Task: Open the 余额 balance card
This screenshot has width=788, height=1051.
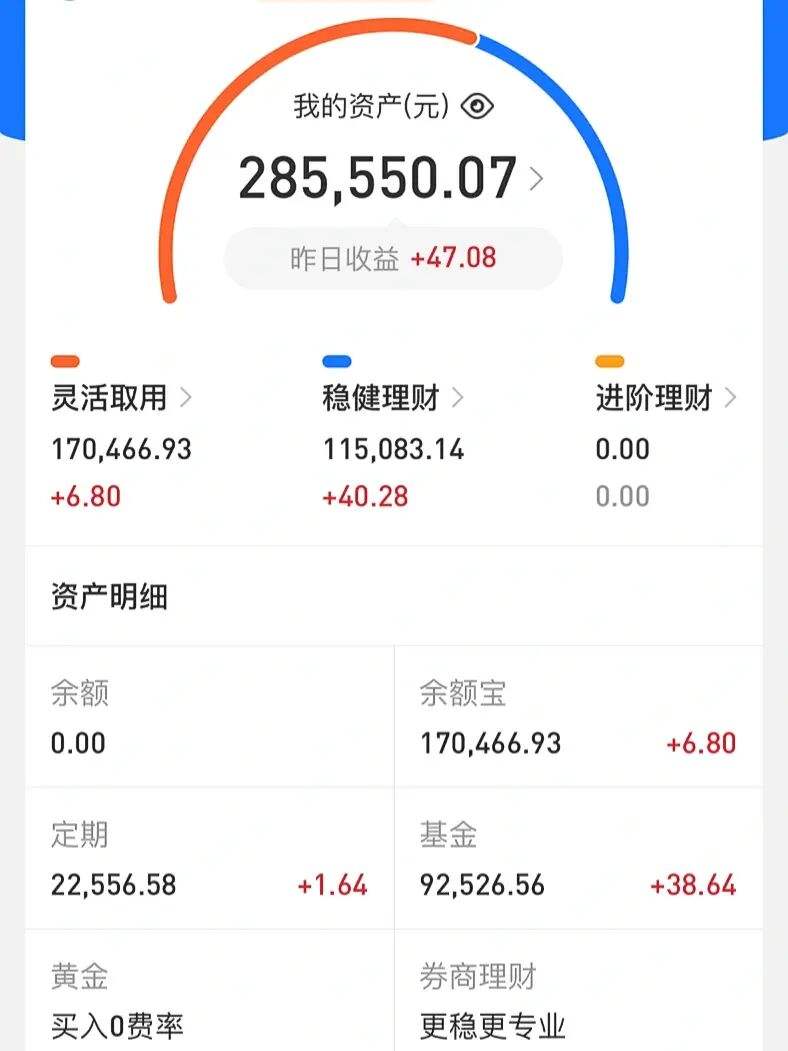Action: [x=209, y=717]
